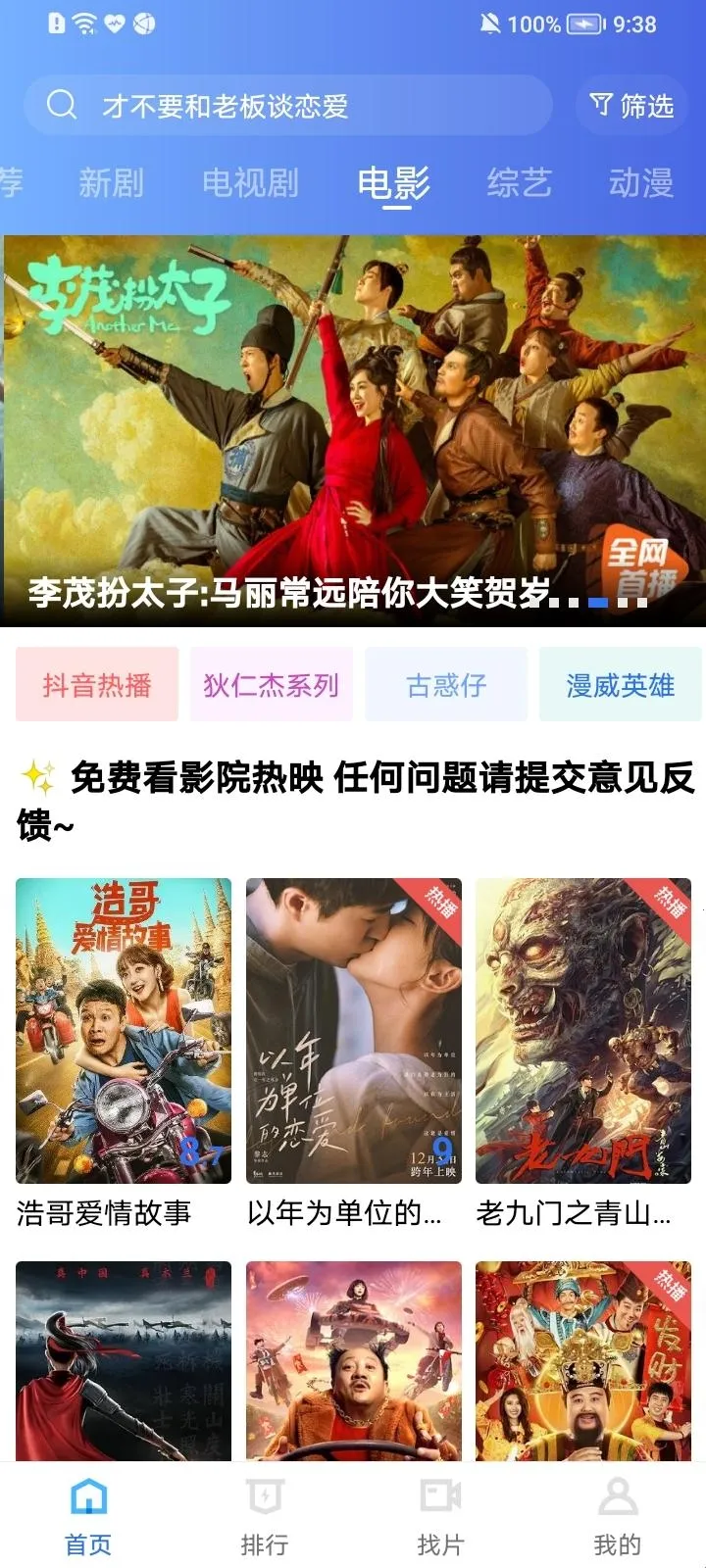Select the 狄仁杰系列 chip
This screenshot has height=1568, width=706.
[272, 684]
